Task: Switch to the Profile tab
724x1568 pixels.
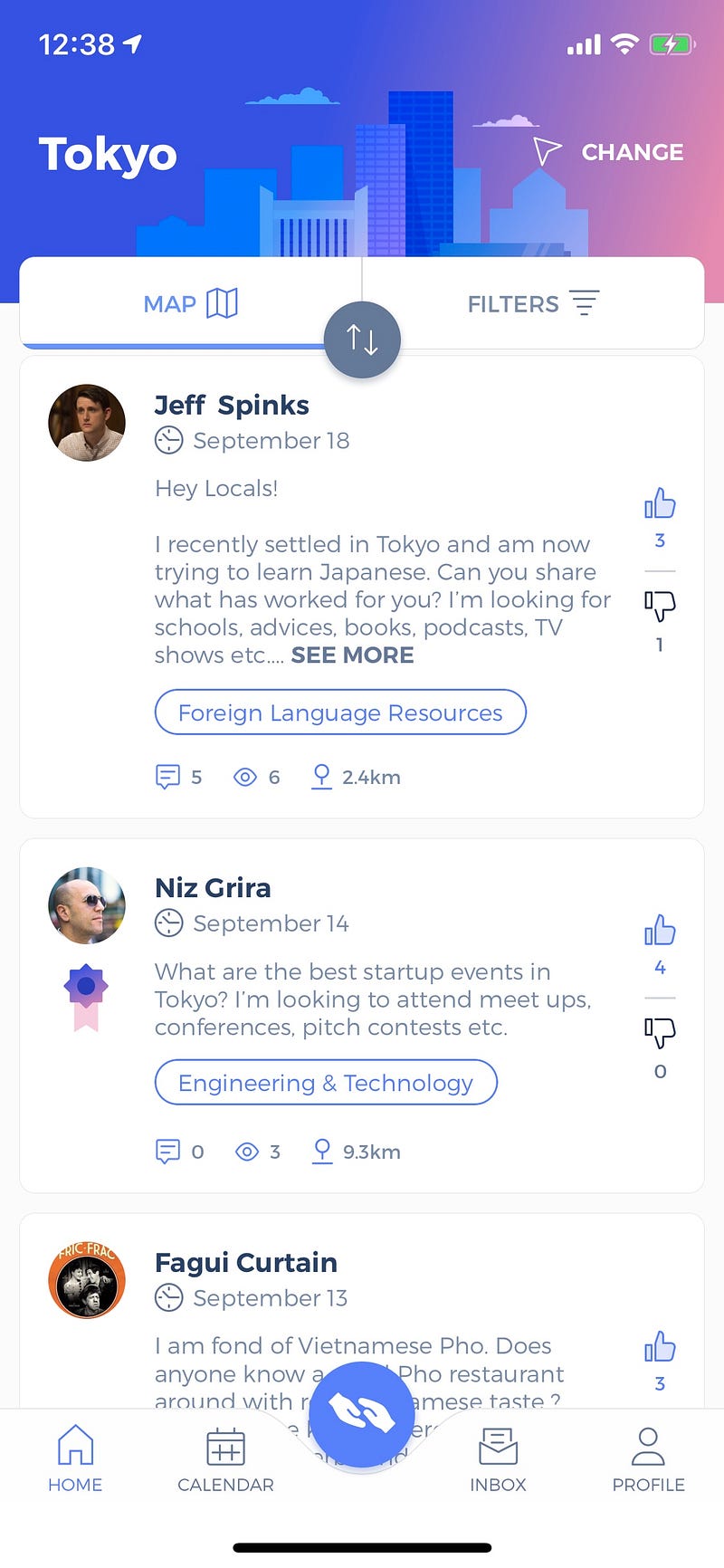Action: click(648, 1458)
